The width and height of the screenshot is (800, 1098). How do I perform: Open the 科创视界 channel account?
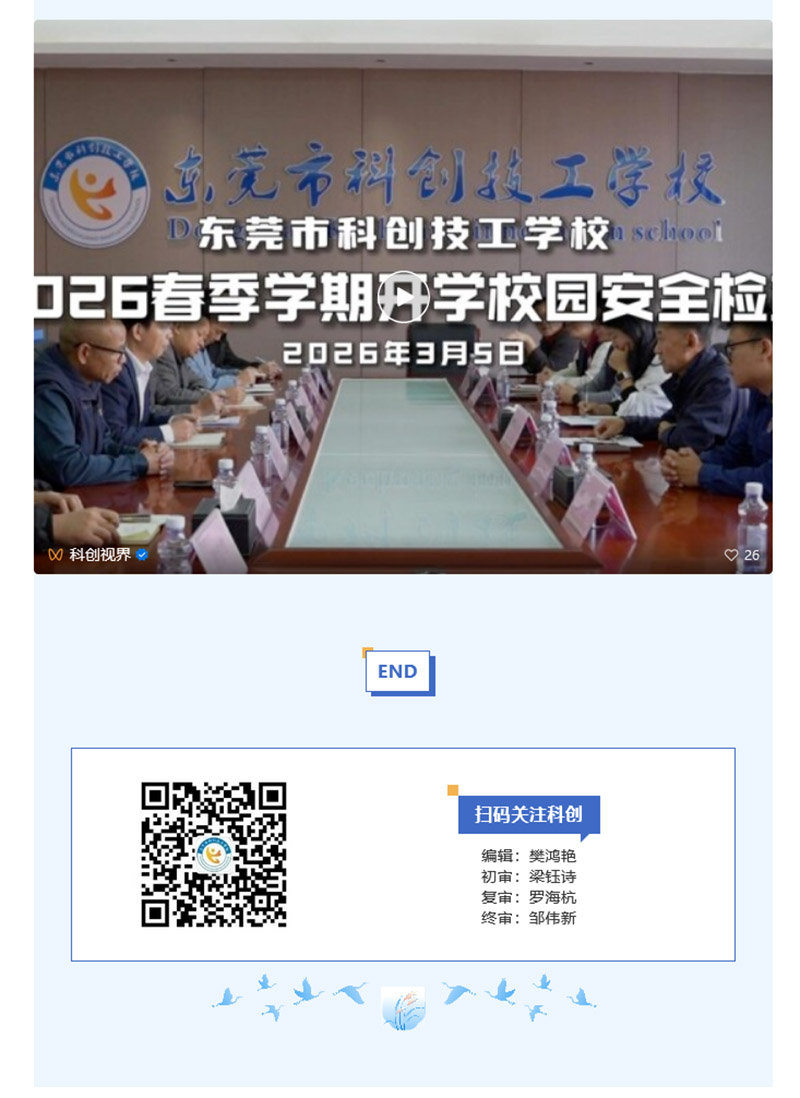click(x=99, y=555)
